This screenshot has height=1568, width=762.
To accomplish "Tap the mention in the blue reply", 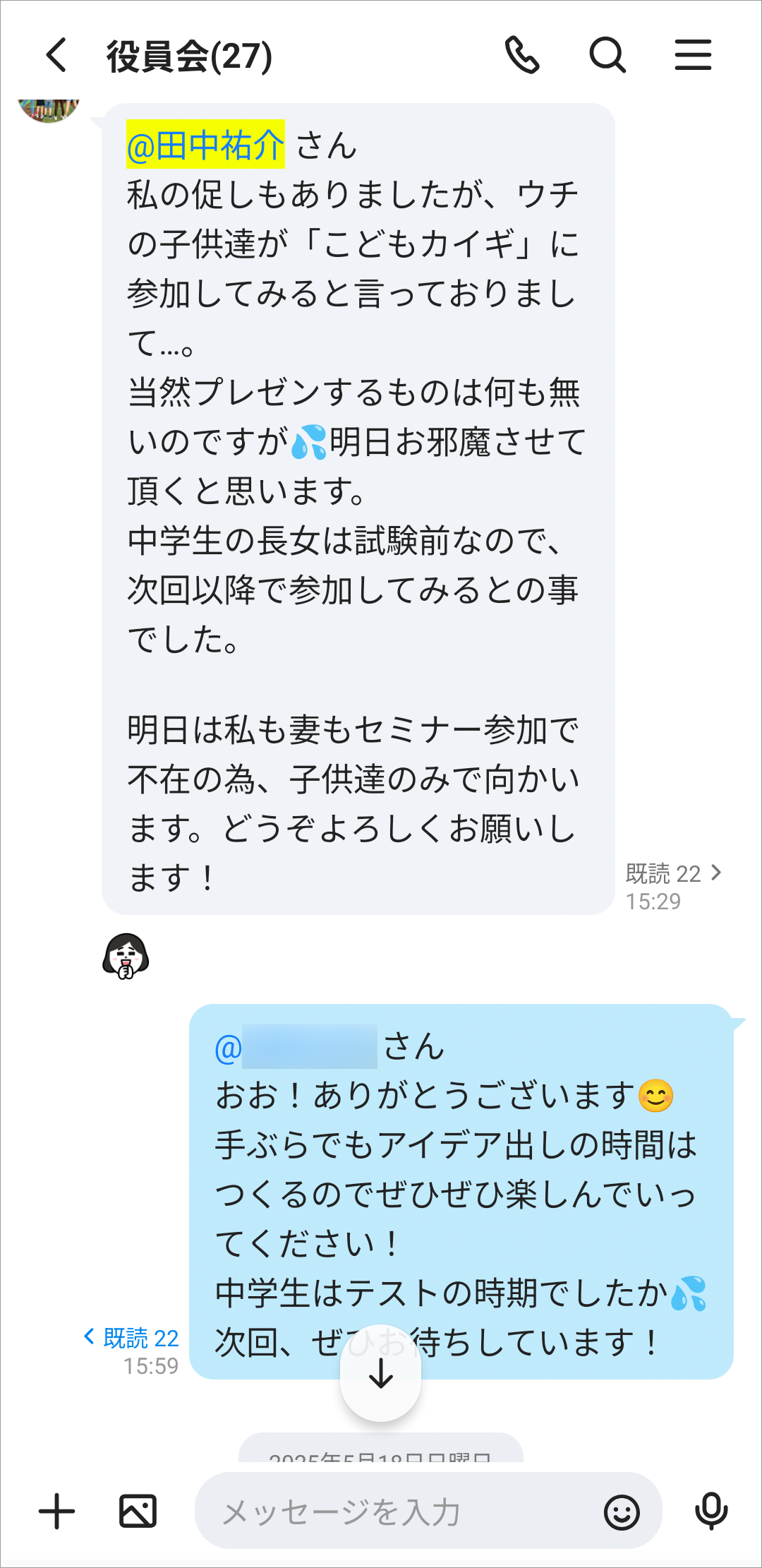I will pos(296,1047).
